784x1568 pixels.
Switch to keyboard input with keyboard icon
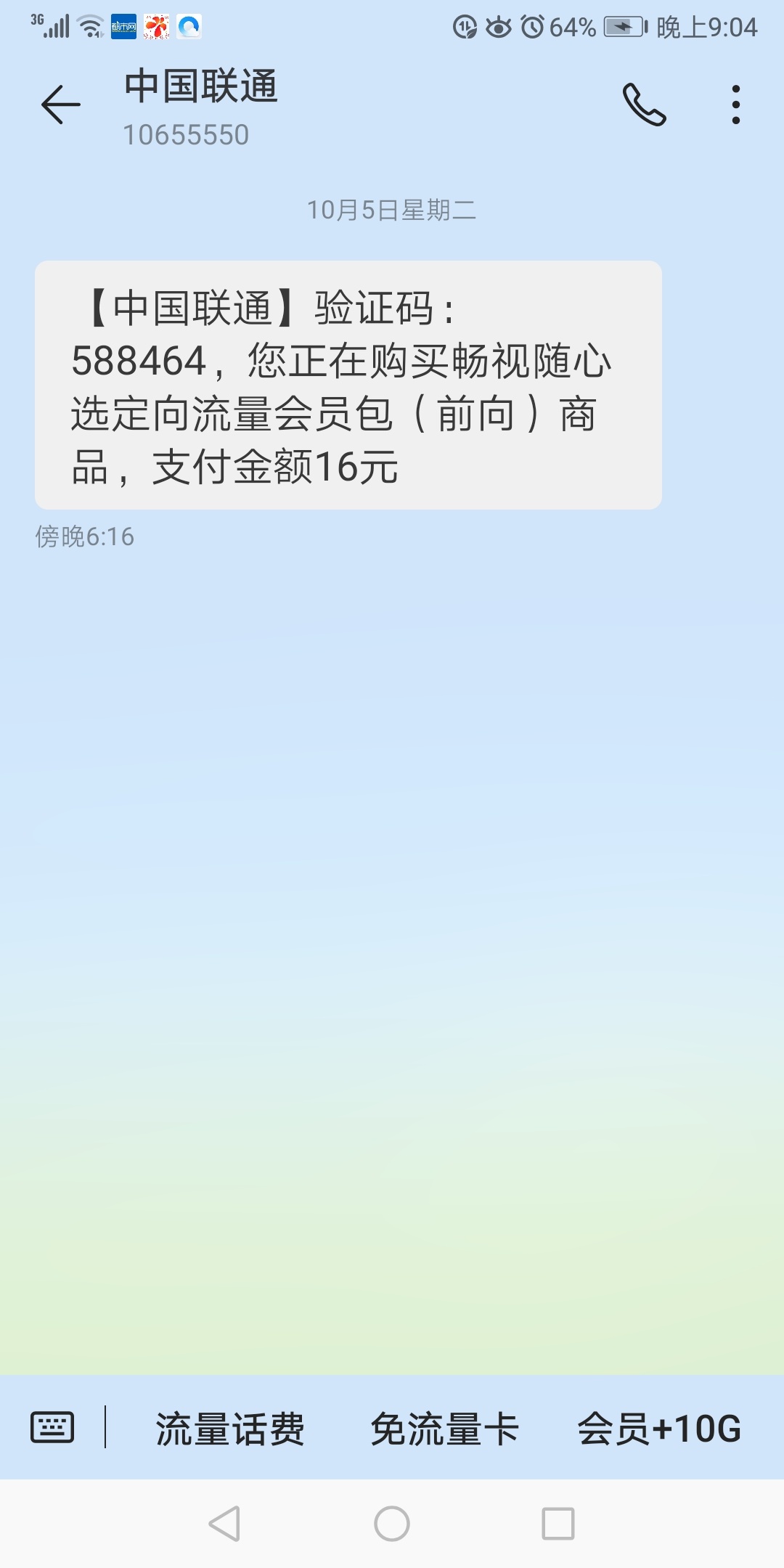[52, 1427]
